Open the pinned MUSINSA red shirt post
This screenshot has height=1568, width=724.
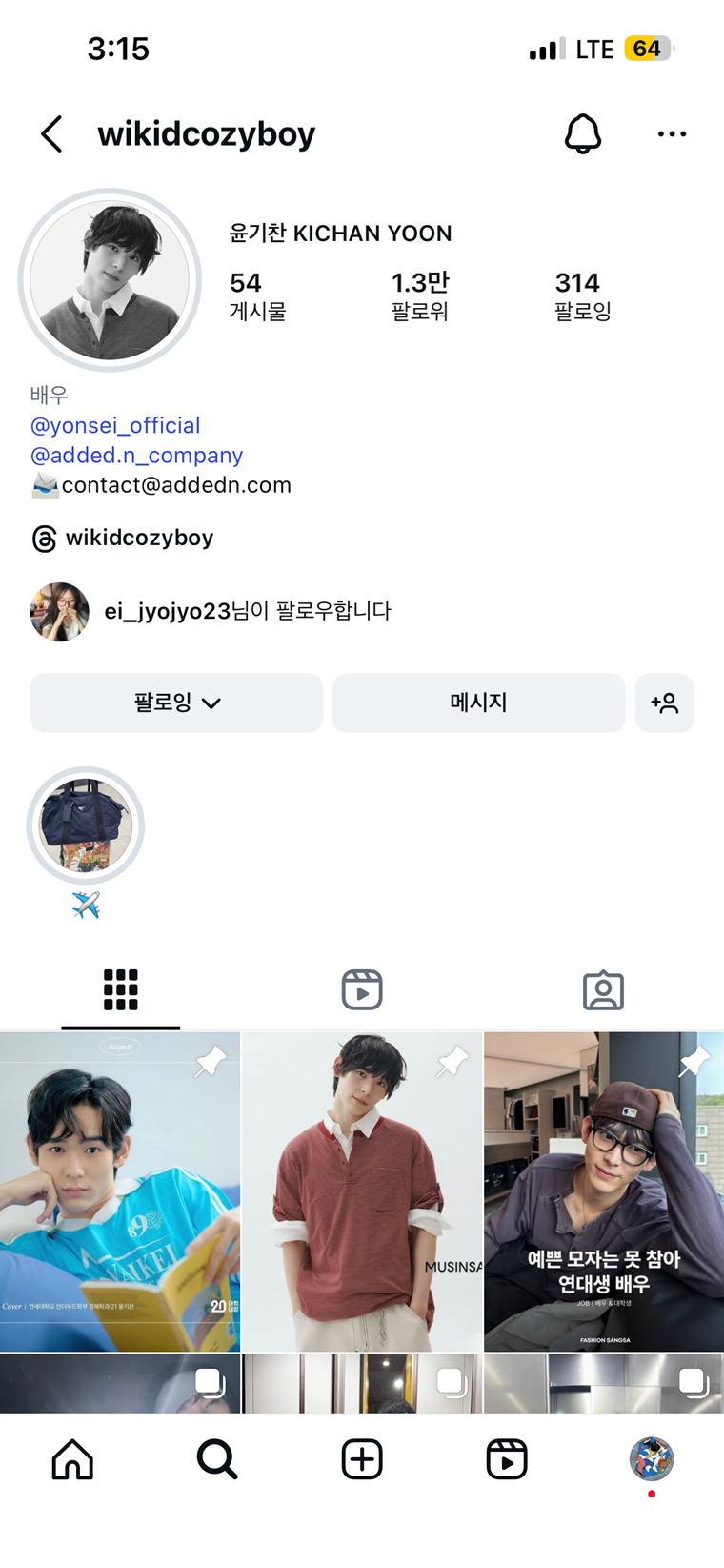362,1191
